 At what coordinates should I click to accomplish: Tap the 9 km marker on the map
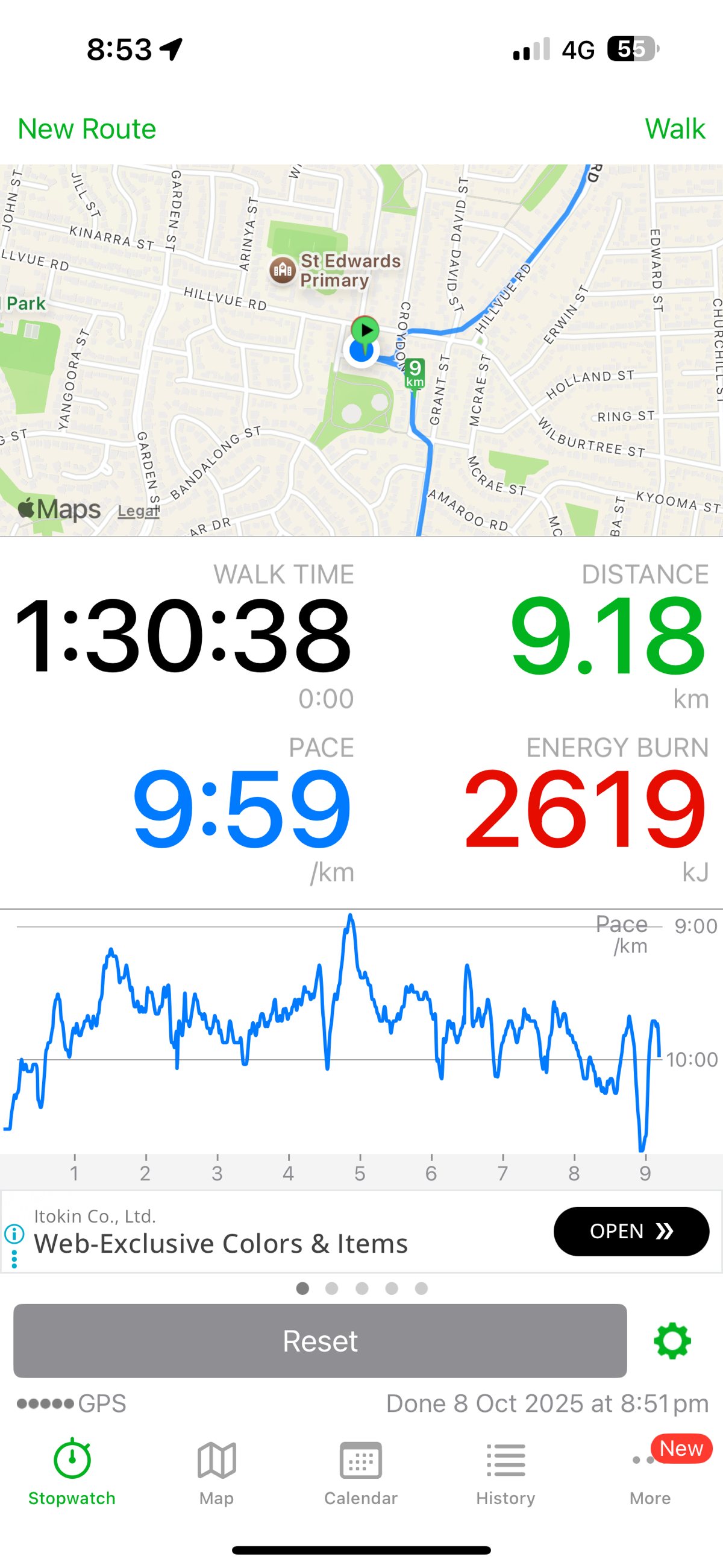coord(415,373)
